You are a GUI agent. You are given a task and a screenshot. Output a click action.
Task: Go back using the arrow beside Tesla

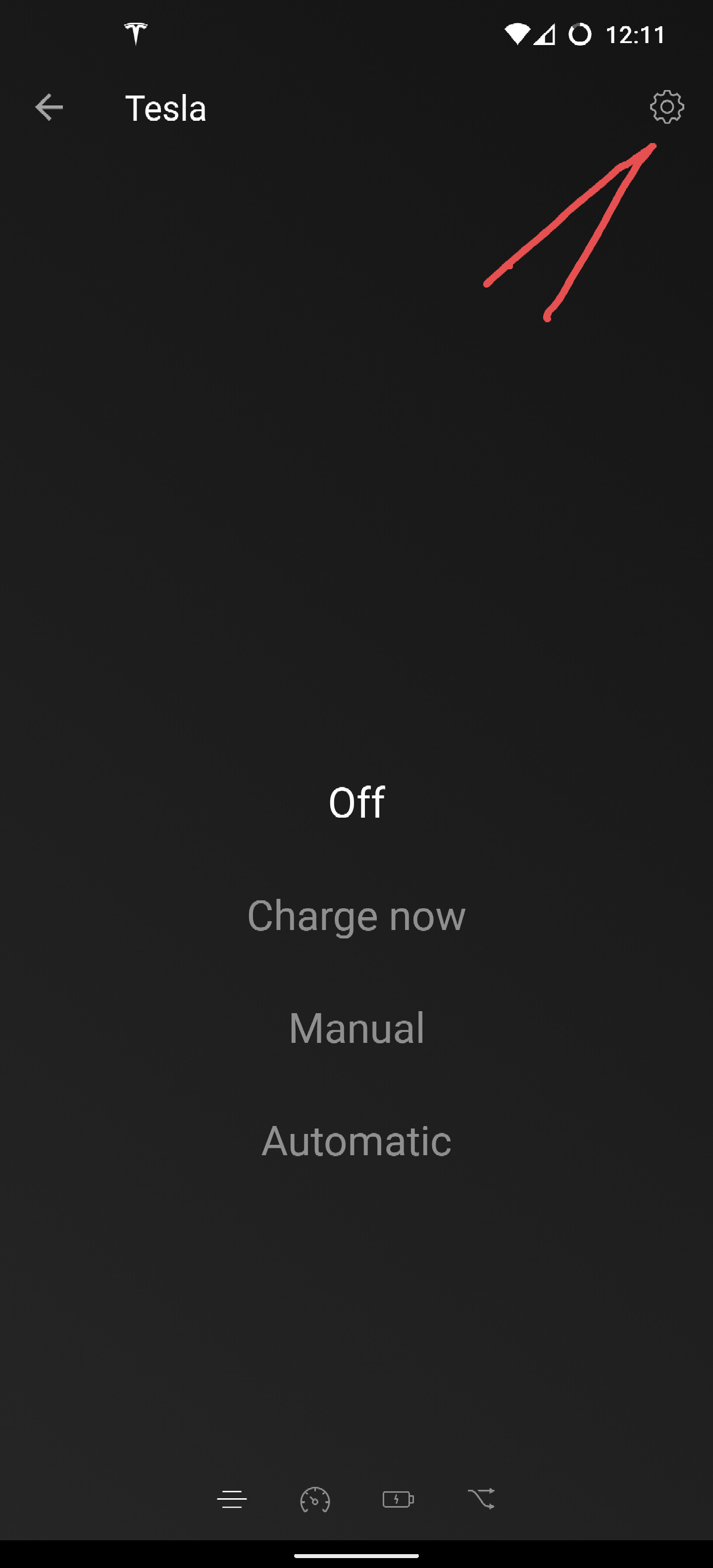[49, 108]
